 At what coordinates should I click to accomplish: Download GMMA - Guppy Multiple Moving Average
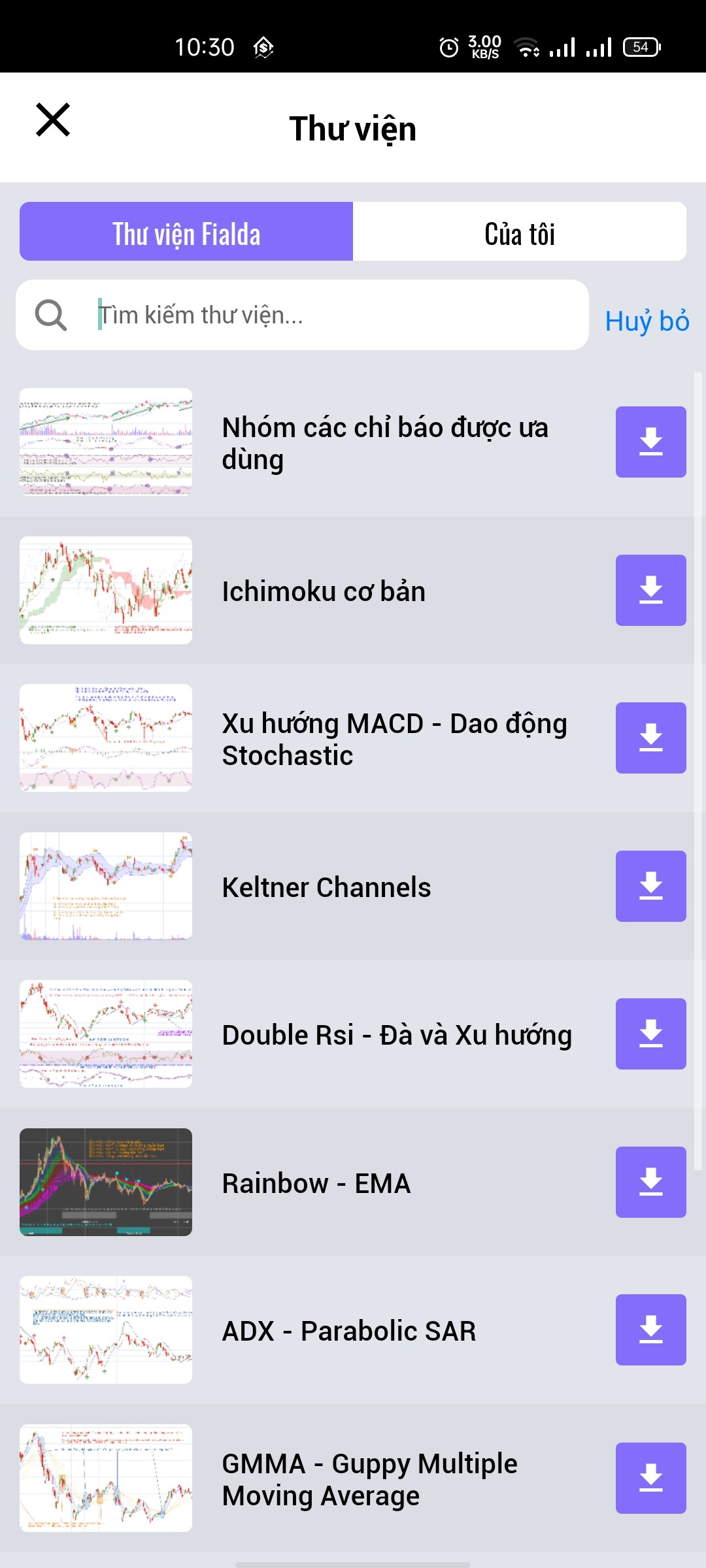pyautogui.click(x=650, y=1478)
